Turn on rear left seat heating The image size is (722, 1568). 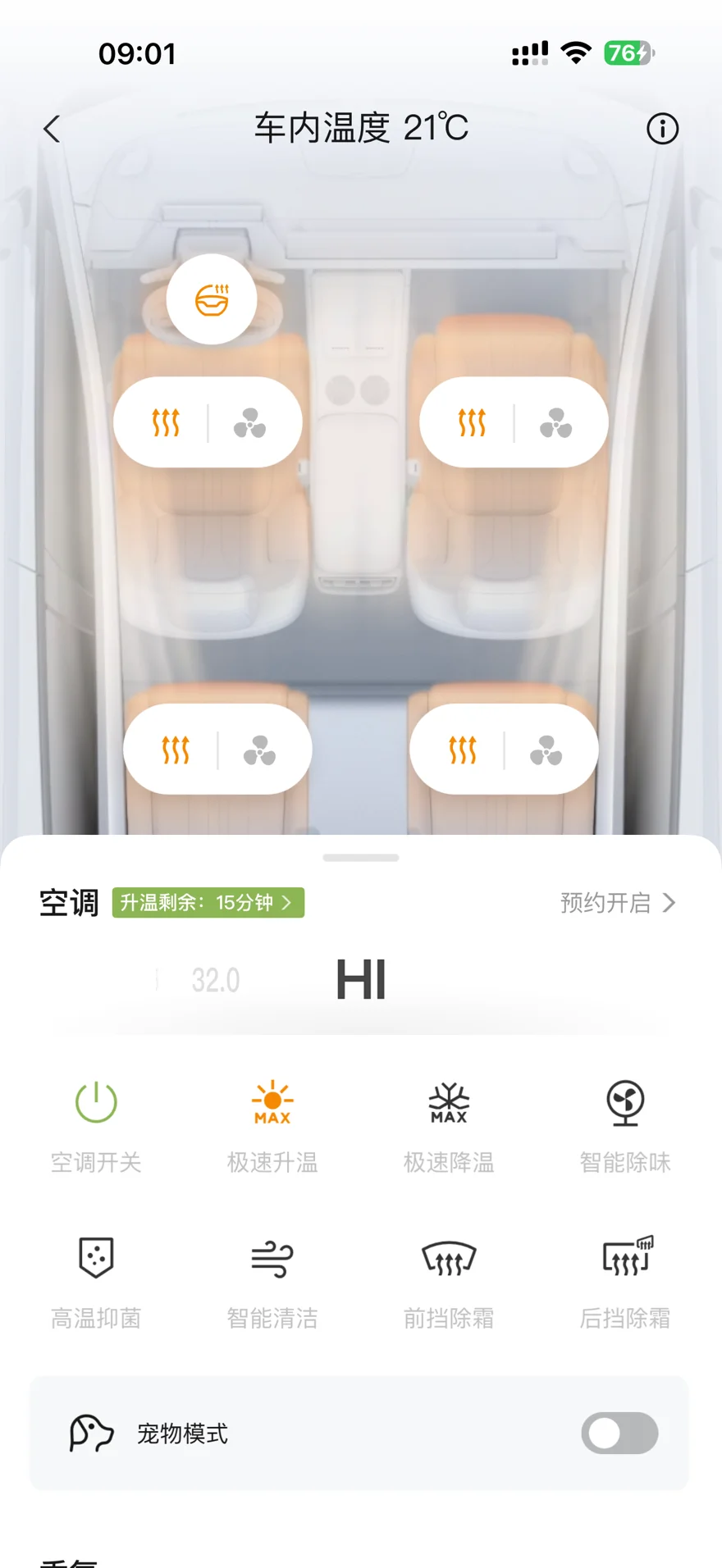[176, 750]
